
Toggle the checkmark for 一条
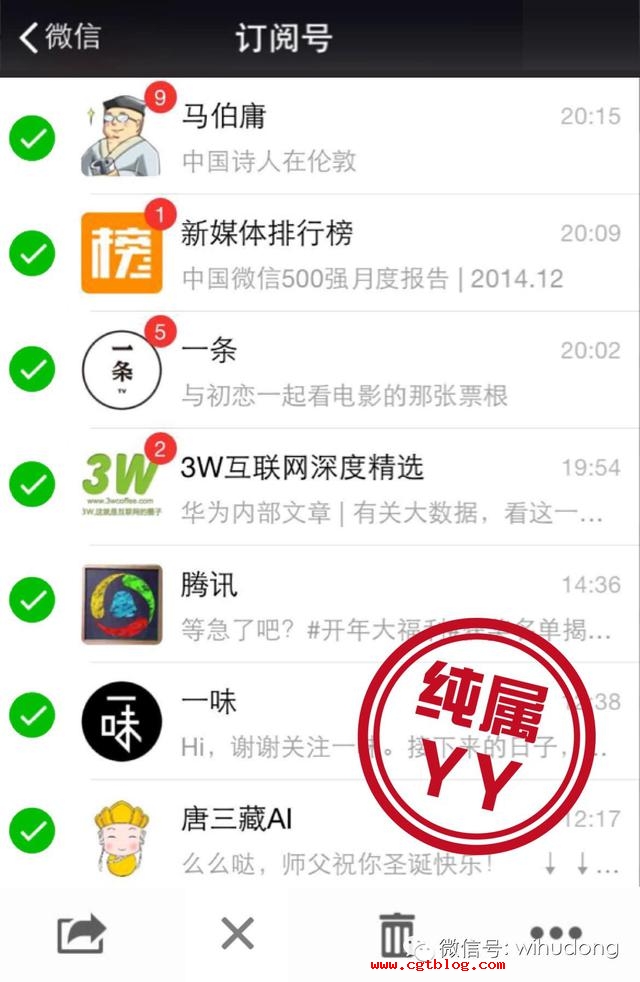32,370
